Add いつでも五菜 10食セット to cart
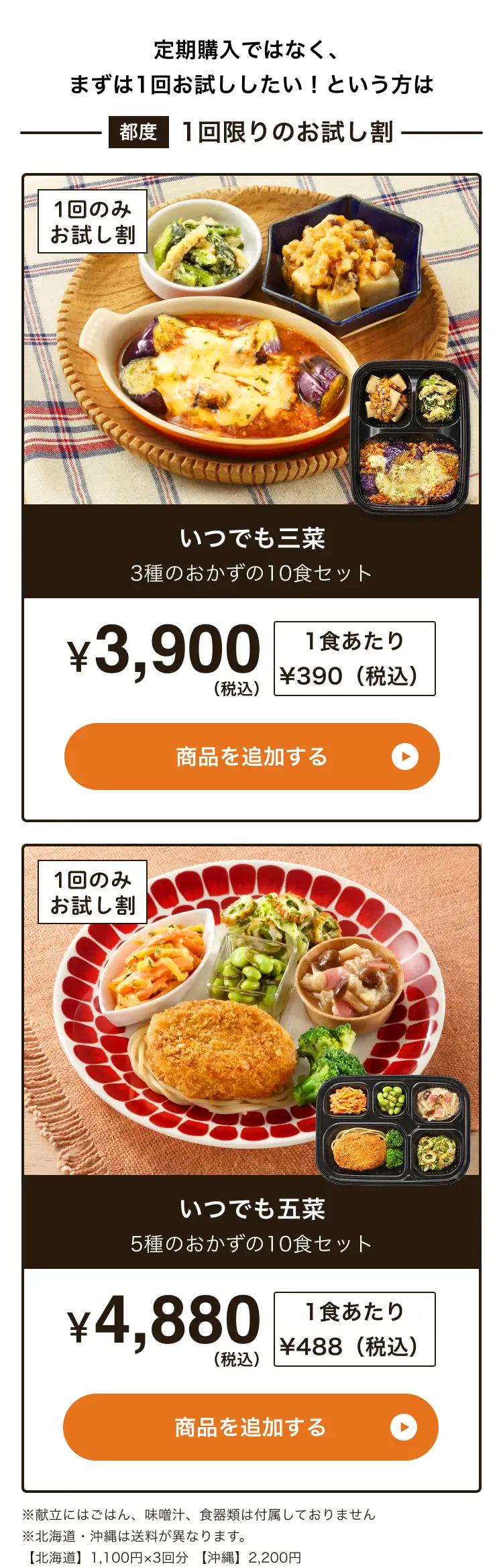 (250, 1426)
